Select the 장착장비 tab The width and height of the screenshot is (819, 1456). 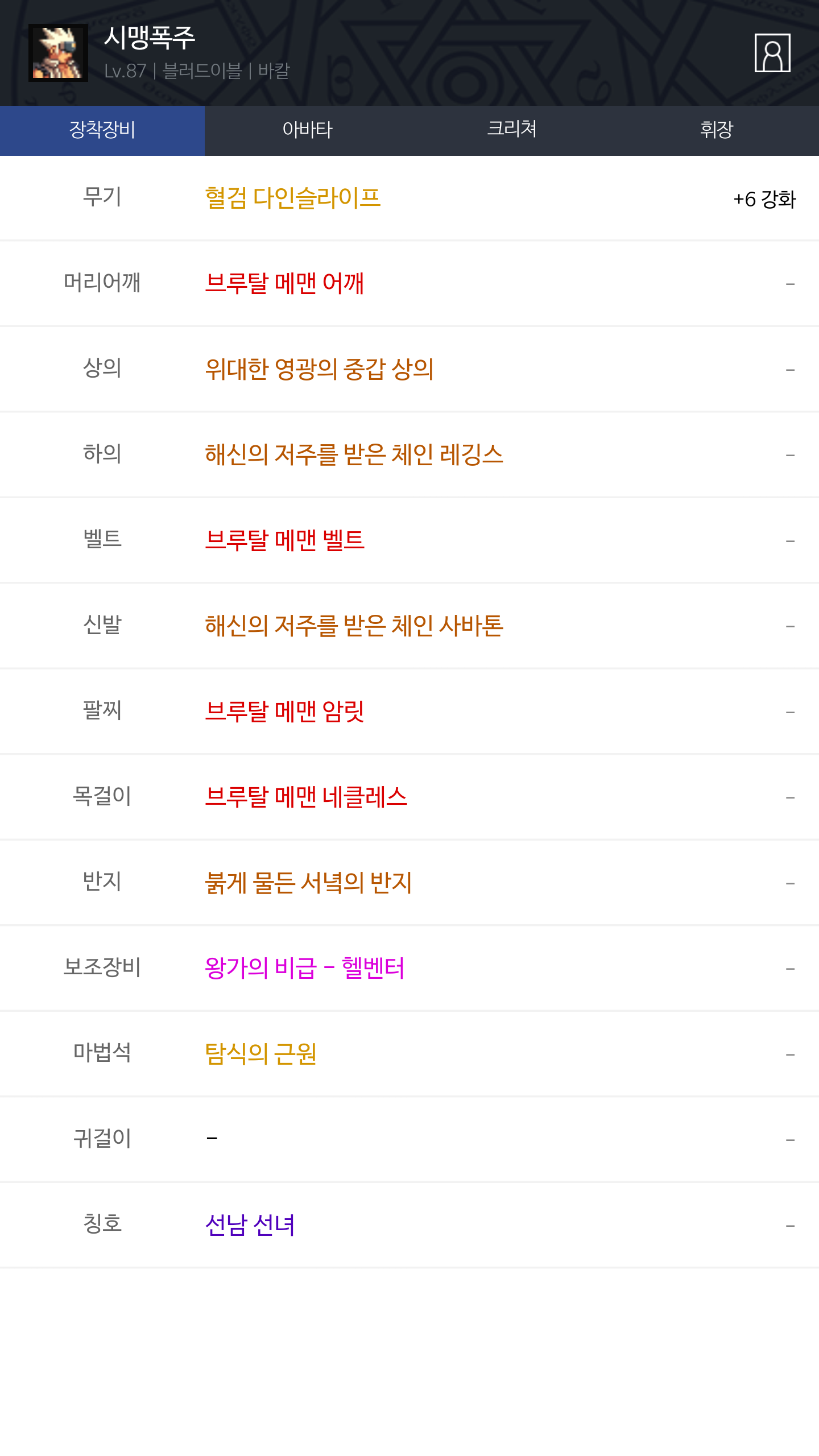tap(102, 130)
